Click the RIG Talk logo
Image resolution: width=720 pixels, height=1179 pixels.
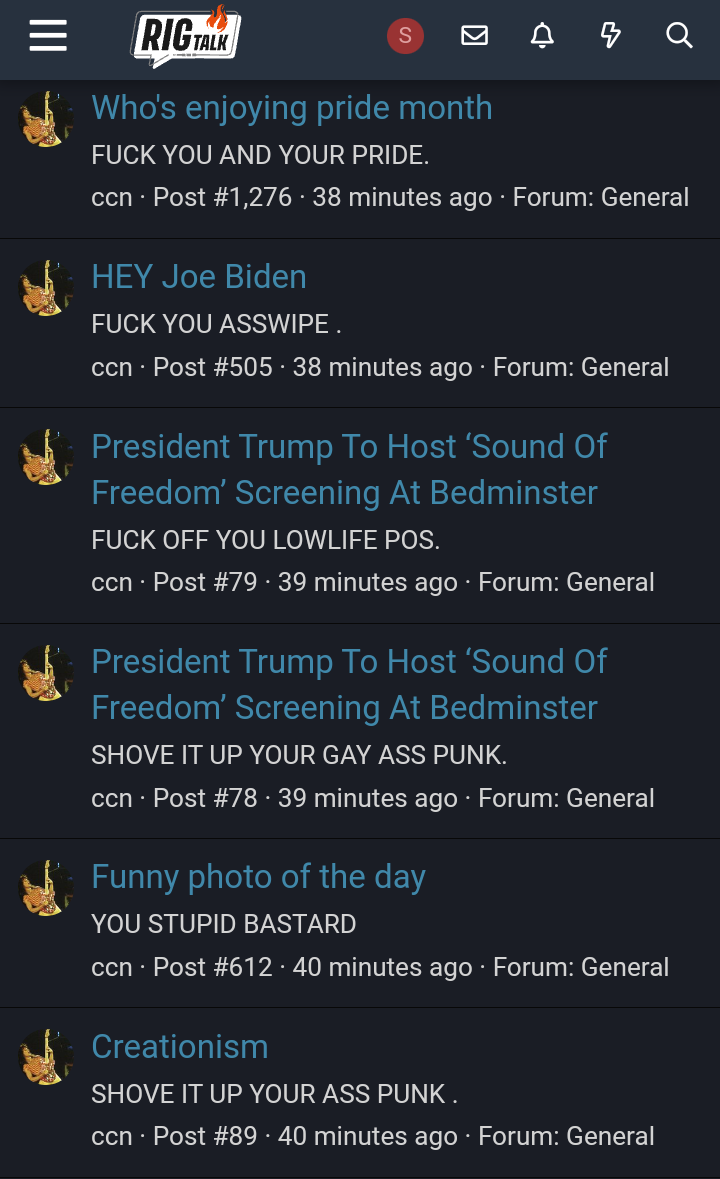[x=186, y=36]
